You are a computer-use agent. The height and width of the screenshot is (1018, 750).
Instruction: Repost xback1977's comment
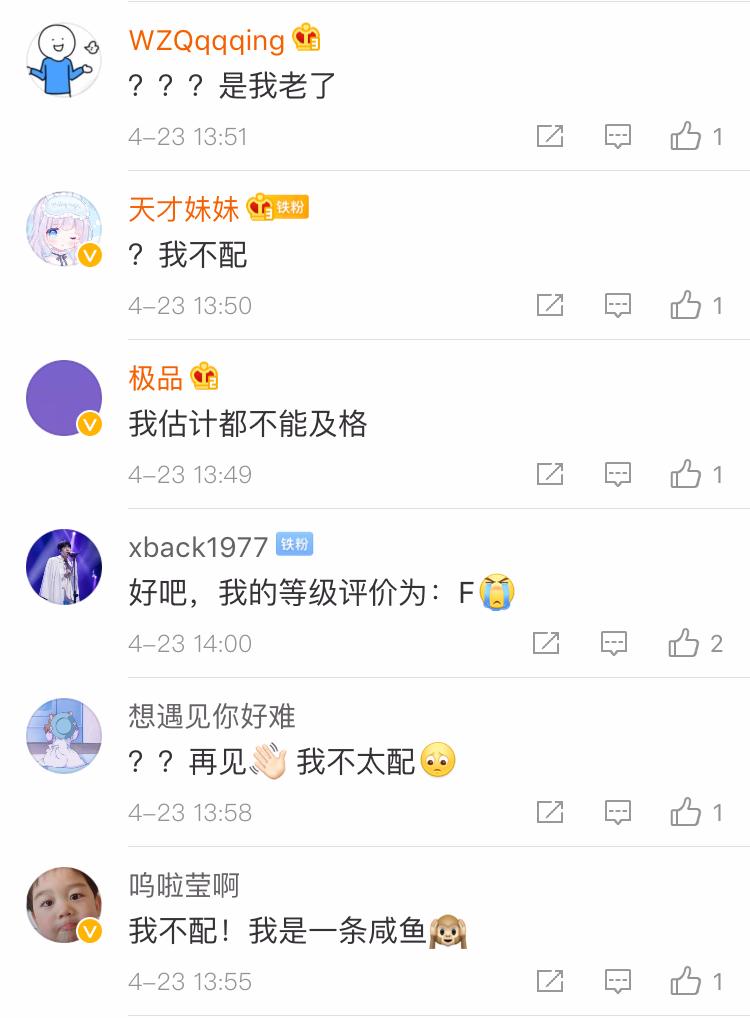tap(546, 643)
